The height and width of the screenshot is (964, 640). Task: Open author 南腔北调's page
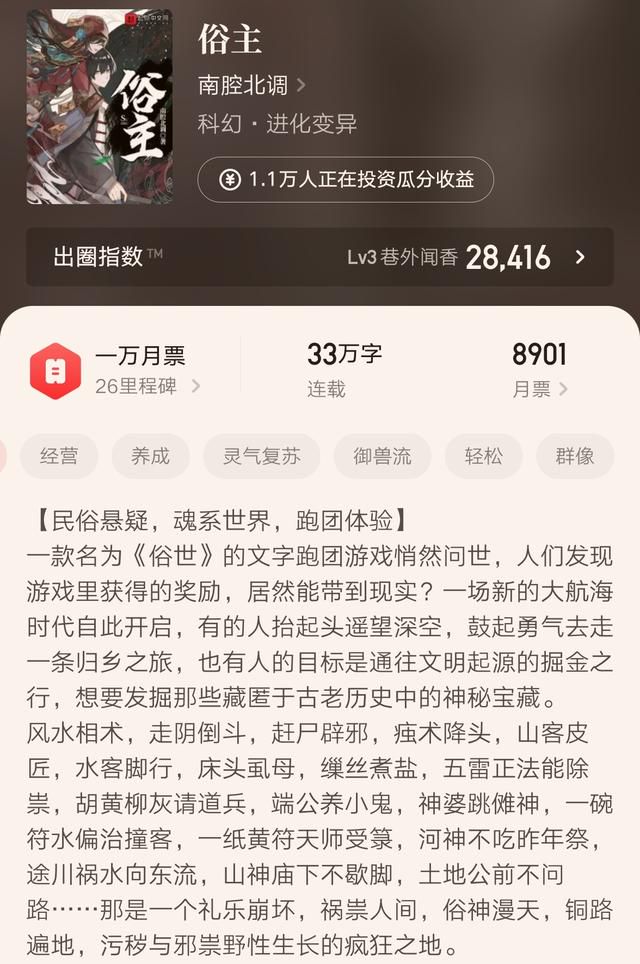(252, 86)
